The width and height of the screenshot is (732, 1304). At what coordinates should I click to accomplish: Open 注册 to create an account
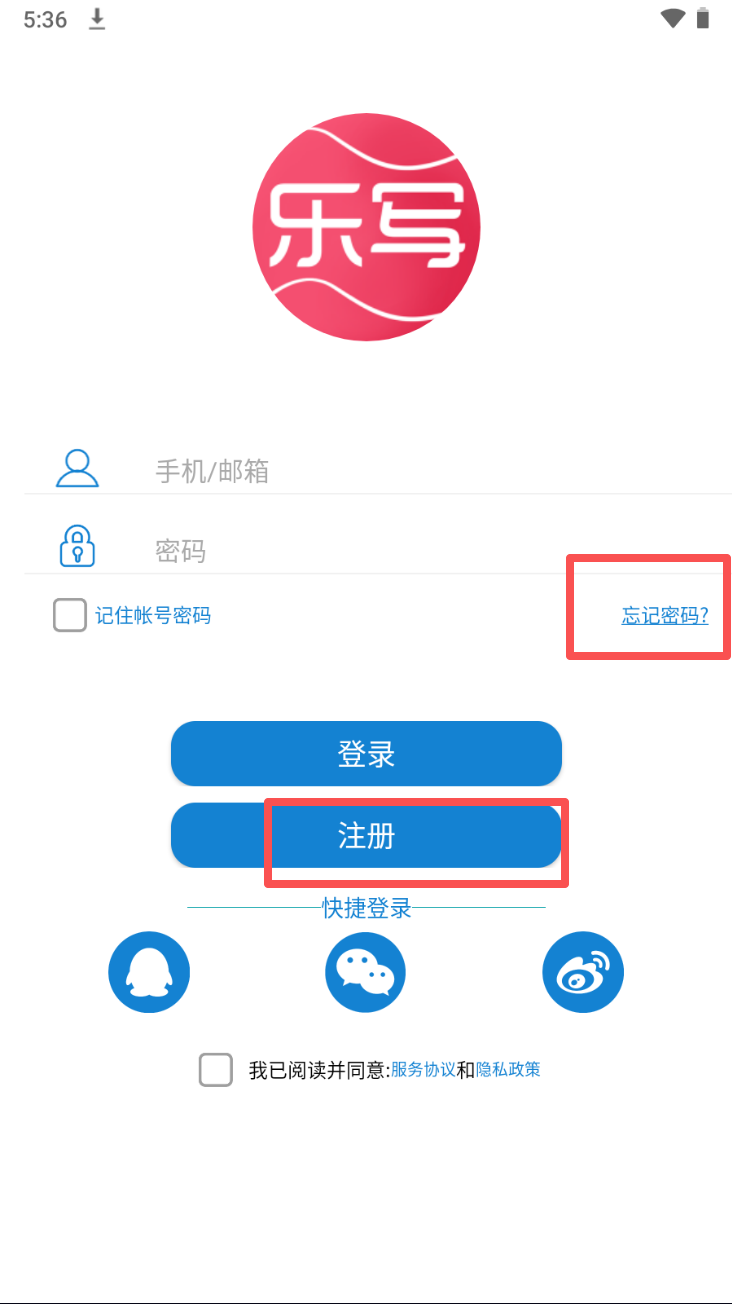[x=366, y=836]
